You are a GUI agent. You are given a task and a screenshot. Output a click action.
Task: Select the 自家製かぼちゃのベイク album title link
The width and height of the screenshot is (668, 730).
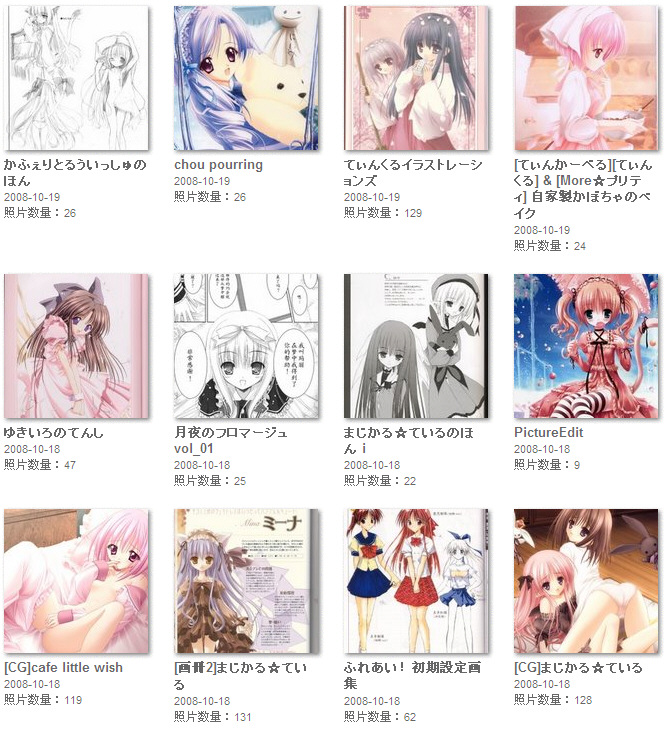click(x=583, y=188)
